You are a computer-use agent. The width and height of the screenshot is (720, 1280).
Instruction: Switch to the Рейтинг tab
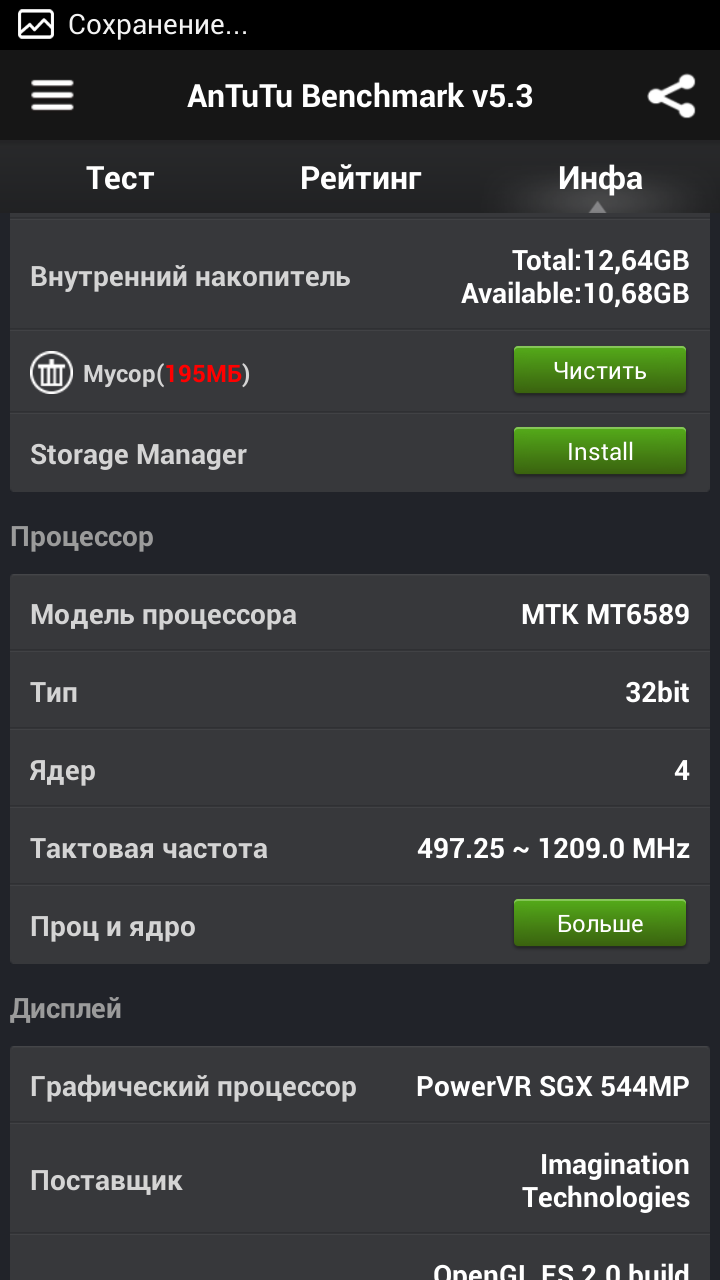click(x=360, y=178)
